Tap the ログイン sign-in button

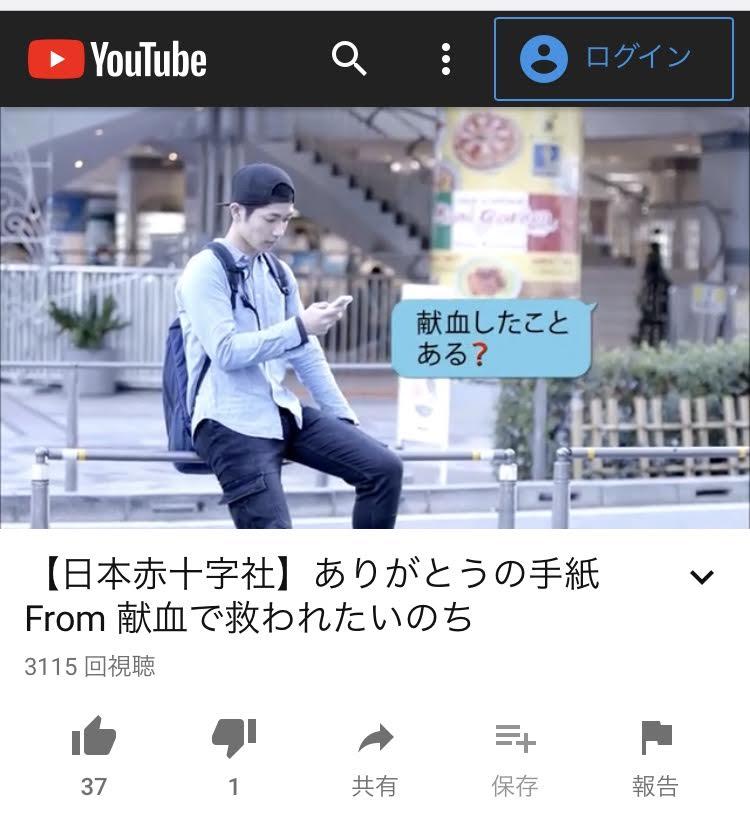click(614, 59)
